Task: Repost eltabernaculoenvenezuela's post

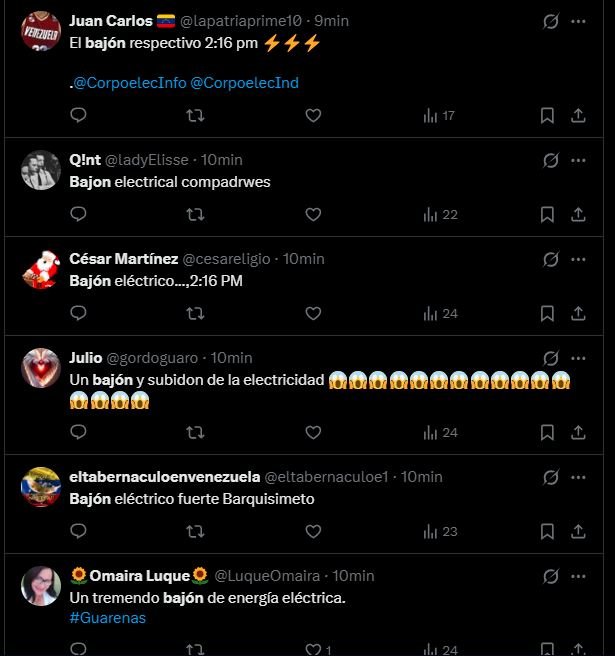Action: (196, 531)
